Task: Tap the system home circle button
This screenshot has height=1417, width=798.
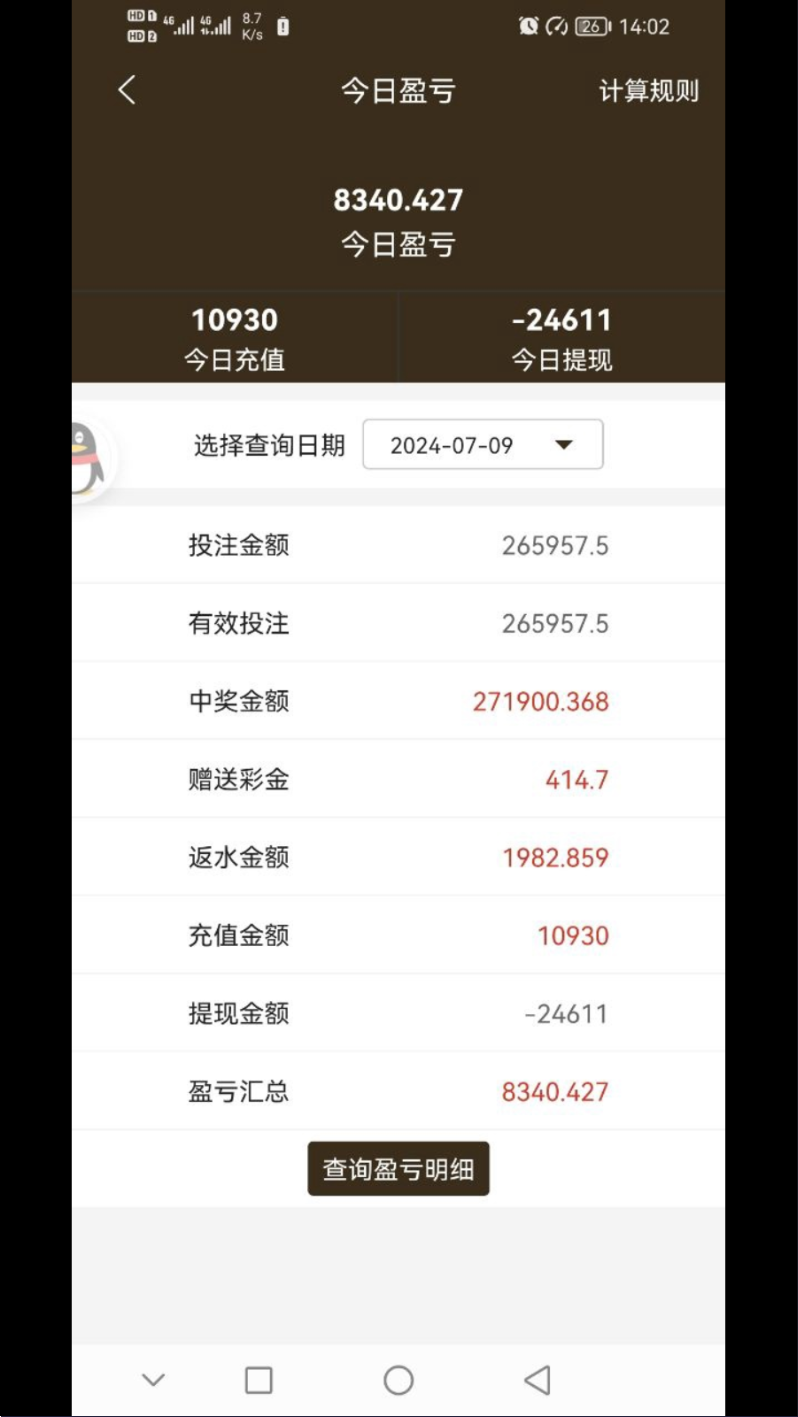Action: pyautogui.click(x=398, y=1381)
